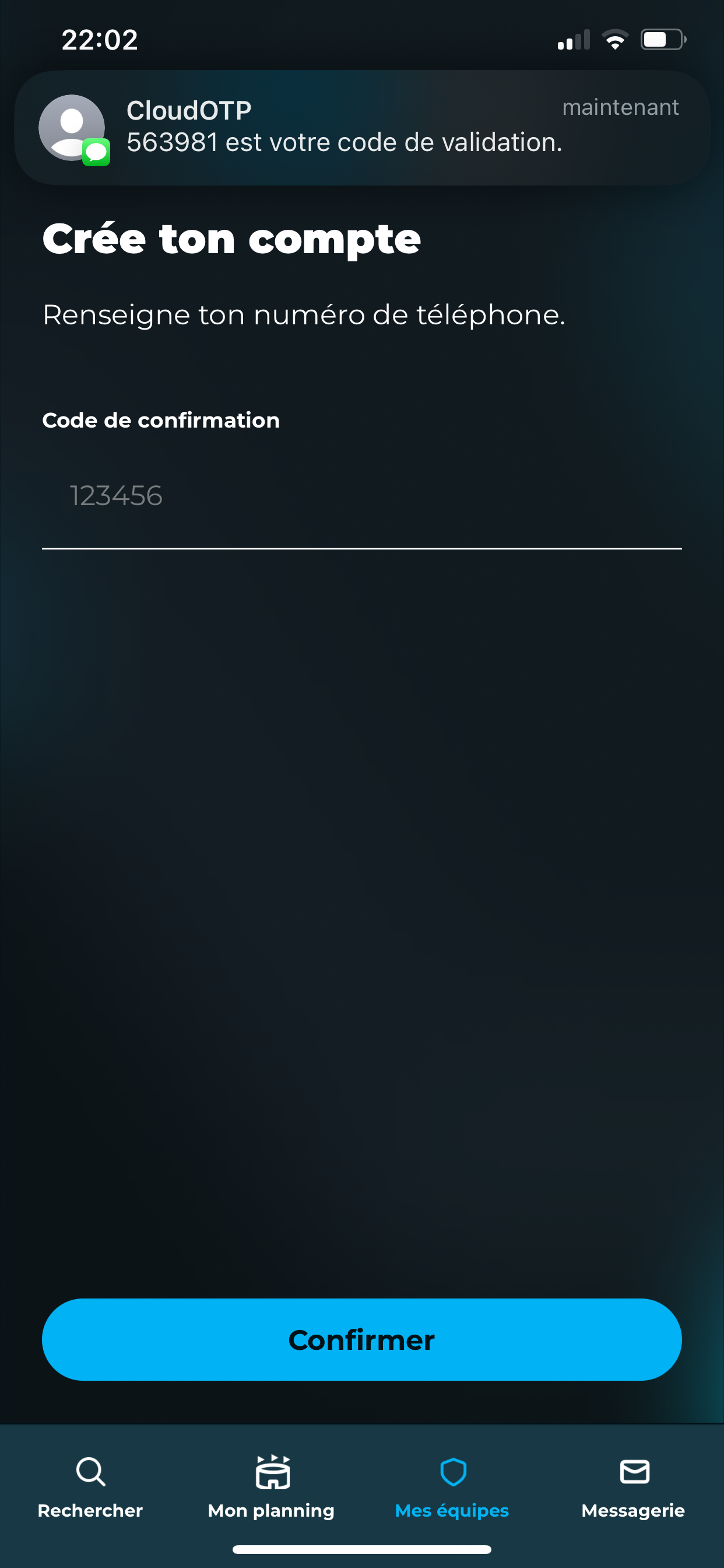The image size is (724, 1568).
Task: Tap the maintenant timestamp on the notification
Action: (x=620, y=107)
